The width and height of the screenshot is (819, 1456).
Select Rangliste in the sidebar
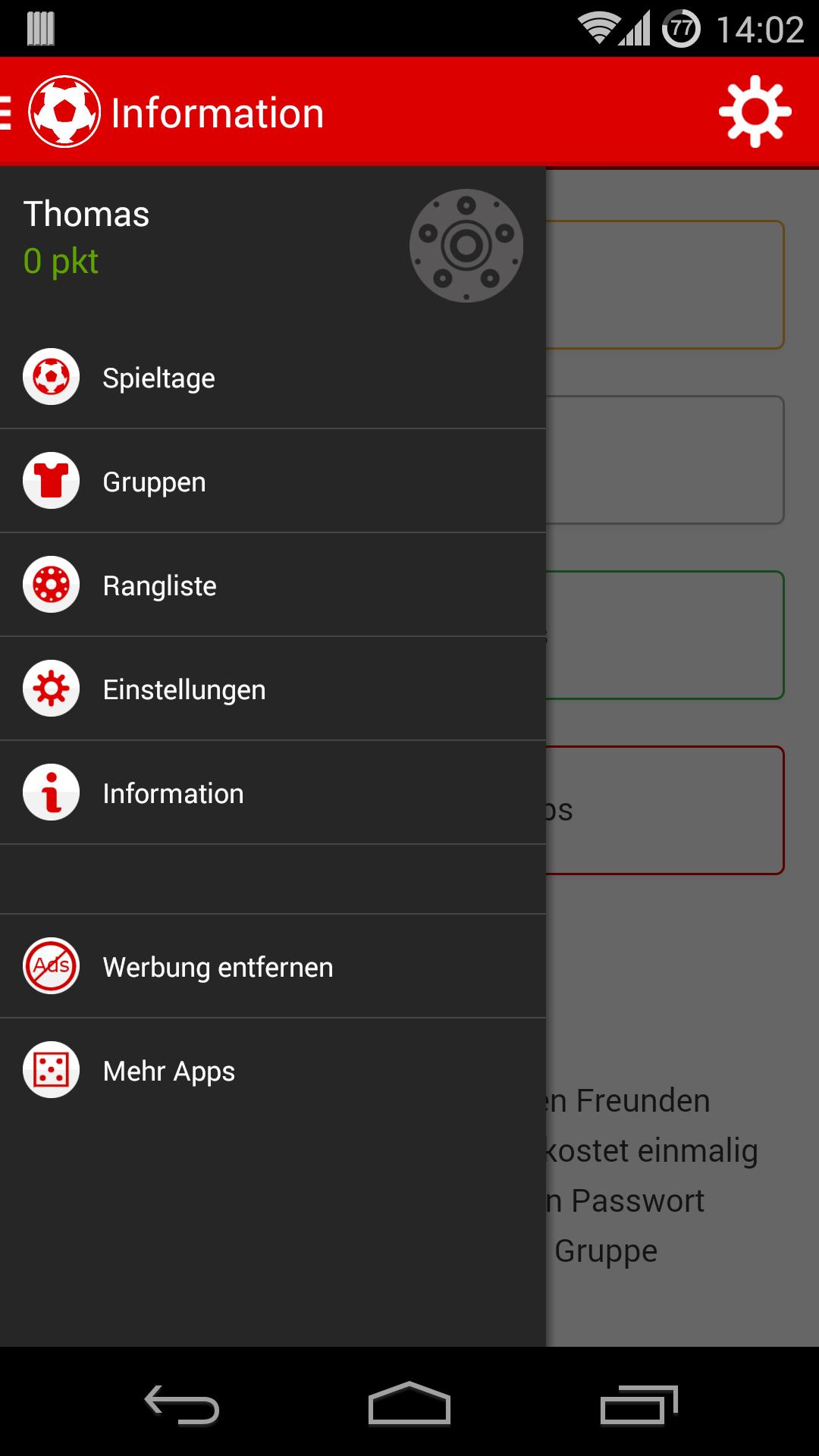(160, 585)
